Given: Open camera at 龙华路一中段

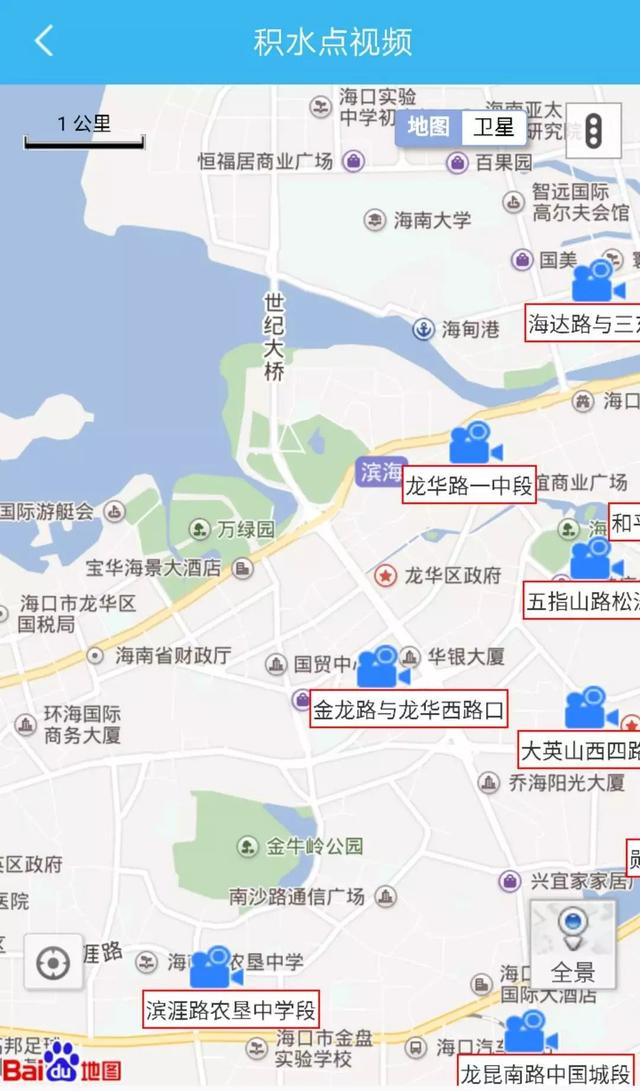Looking at the screenshot, I should 473,443.
